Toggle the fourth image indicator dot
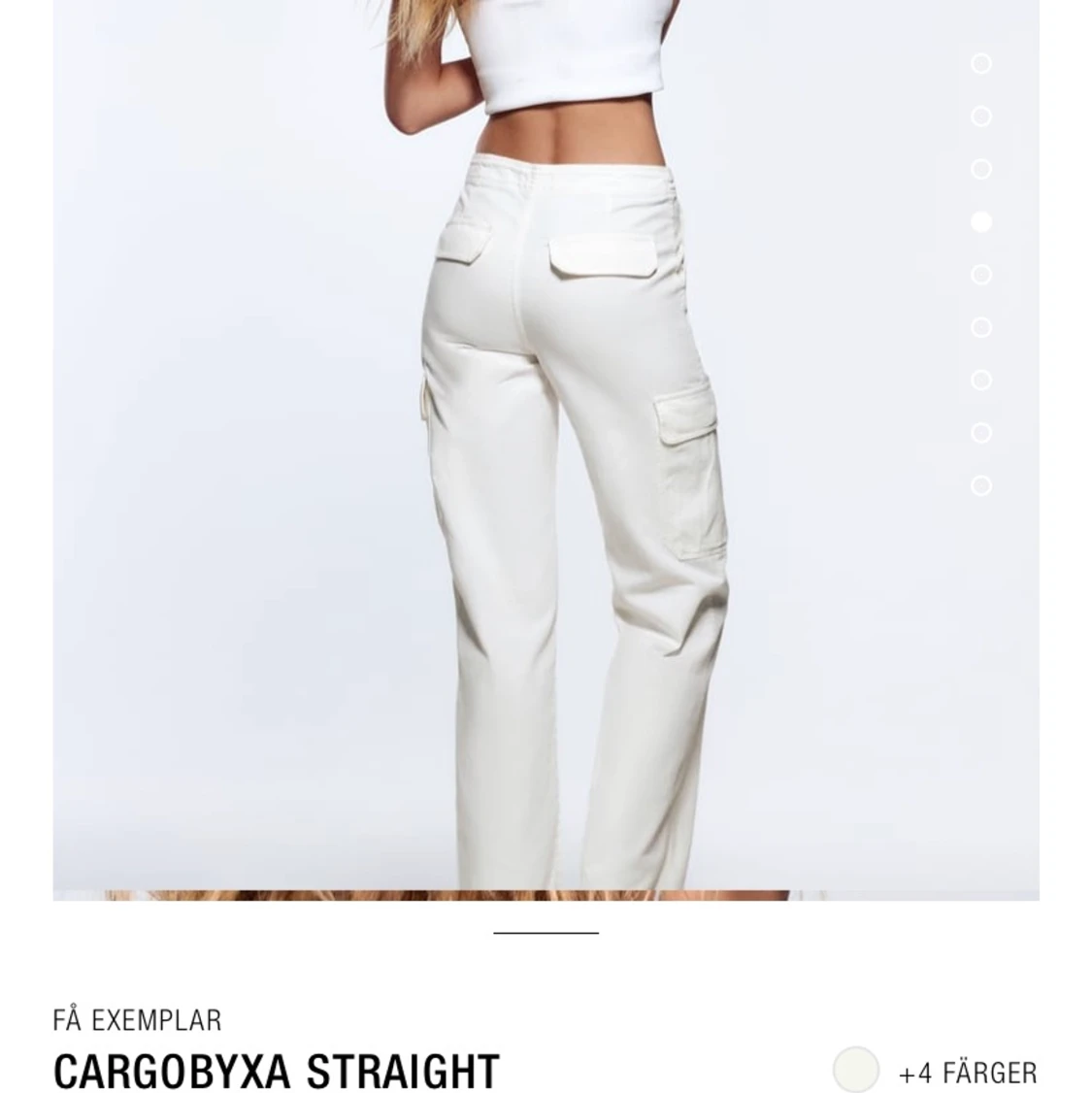 click(x=979, y=220)
